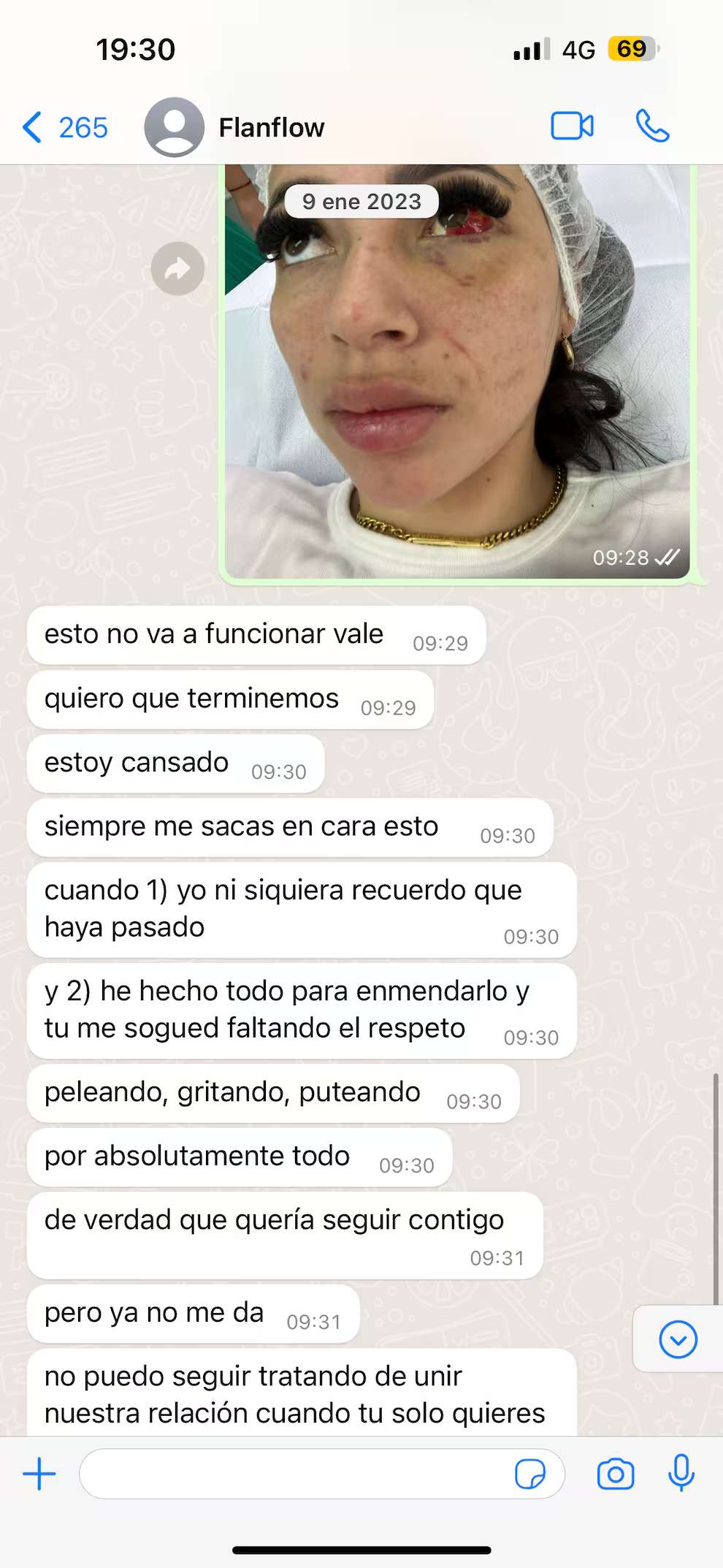Open the sticker picker in the input field
The image size is (723, 1568).
click(532, 1474)
